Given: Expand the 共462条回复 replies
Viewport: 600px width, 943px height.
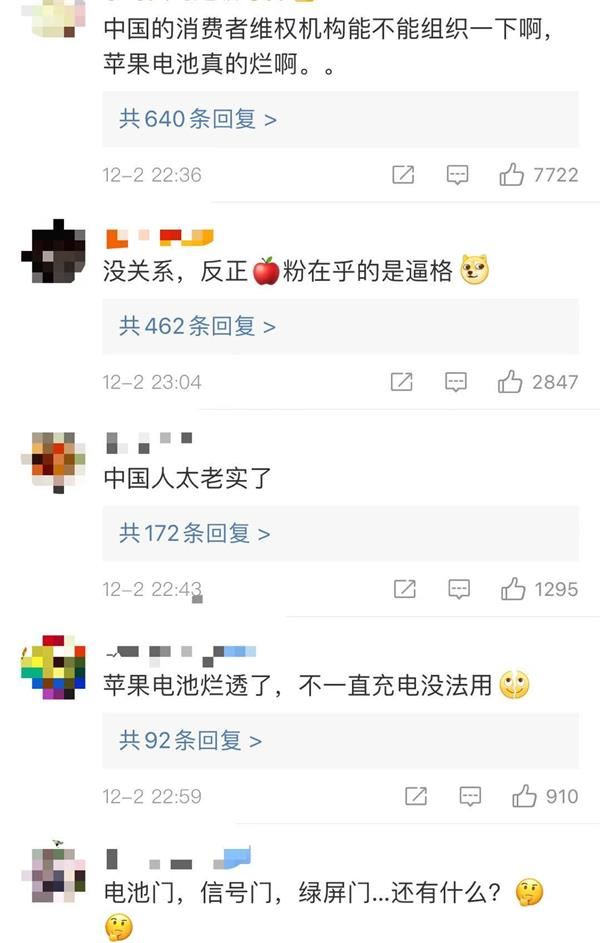Looking at the screenshot, I should tap(198, 326).
